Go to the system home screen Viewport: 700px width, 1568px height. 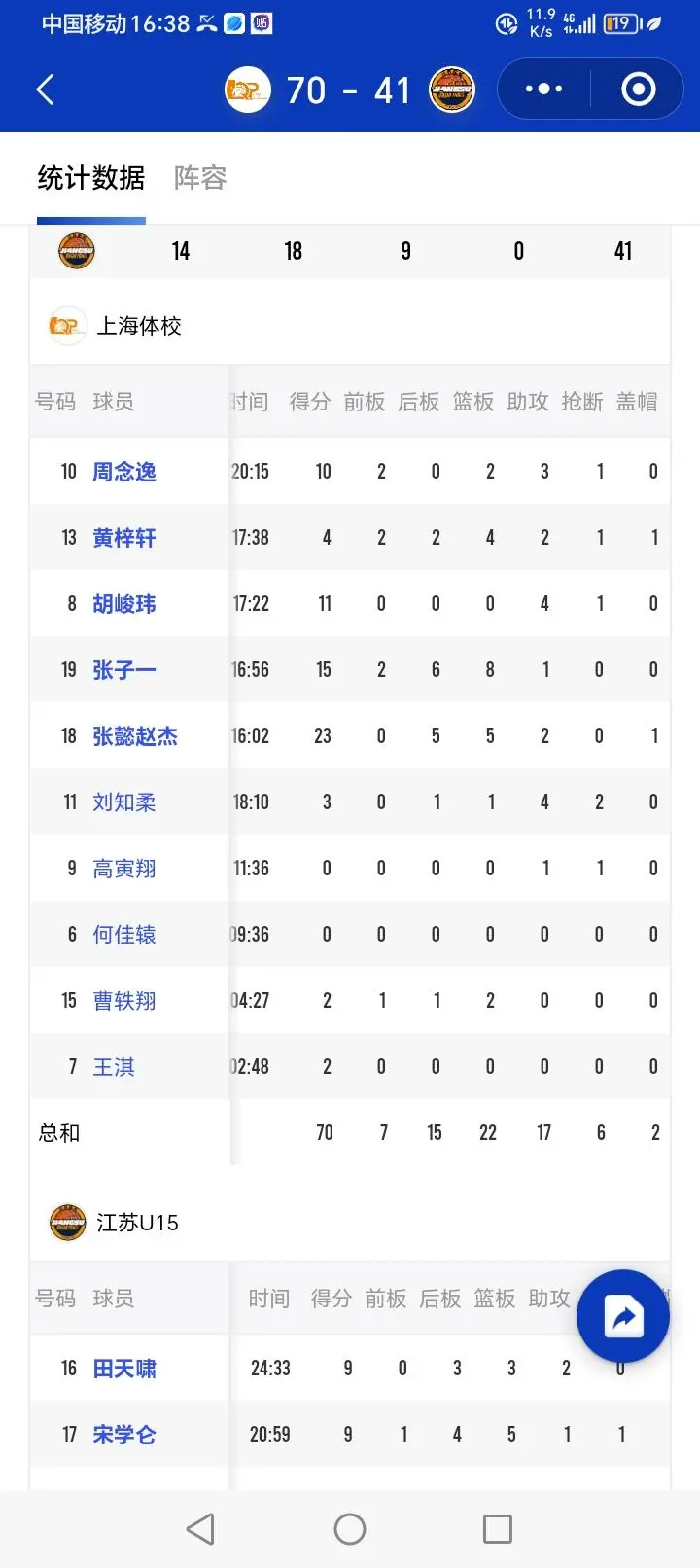[350, 1529]
